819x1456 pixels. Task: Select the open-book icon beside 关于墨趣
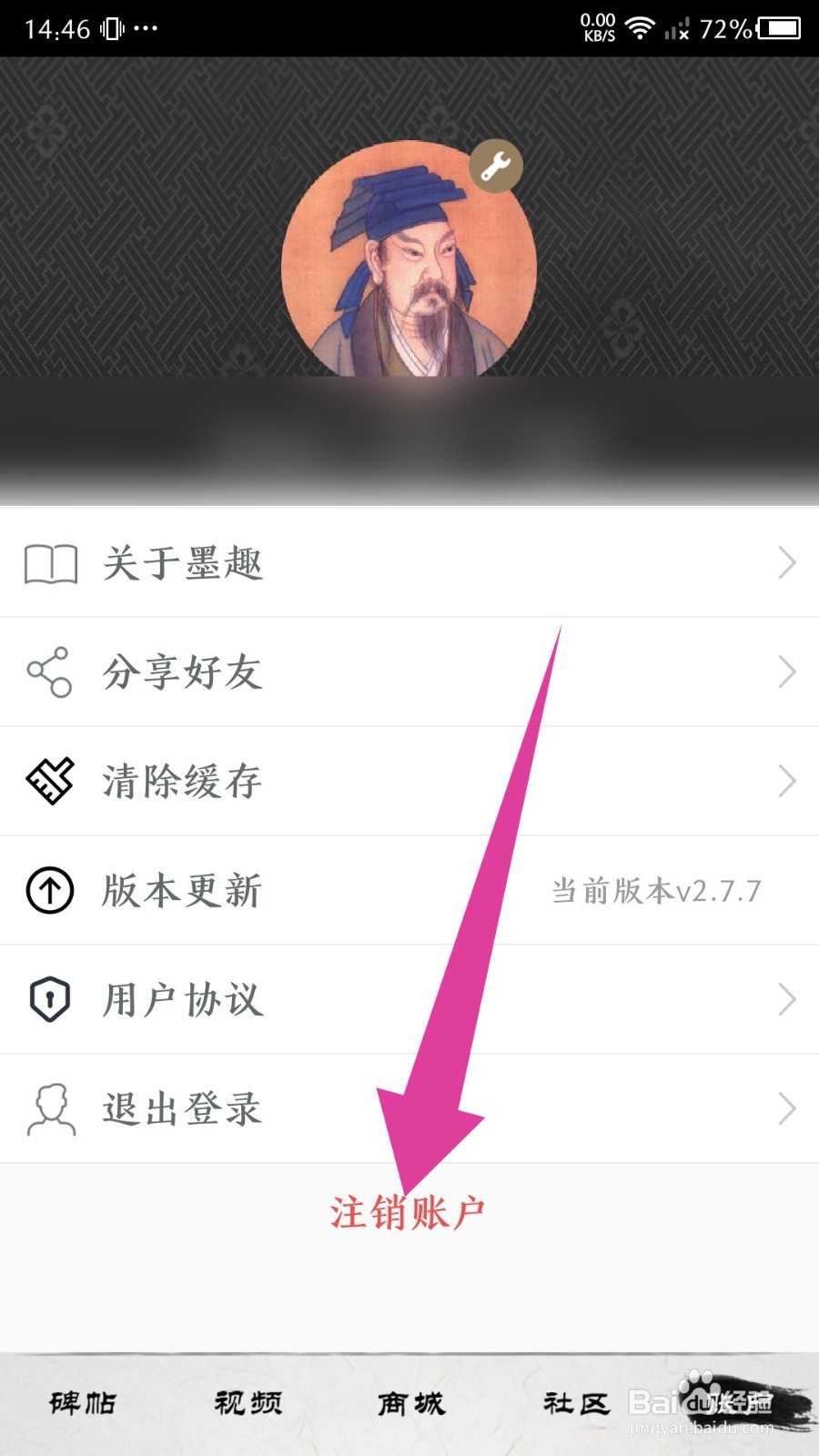(50, 563)
